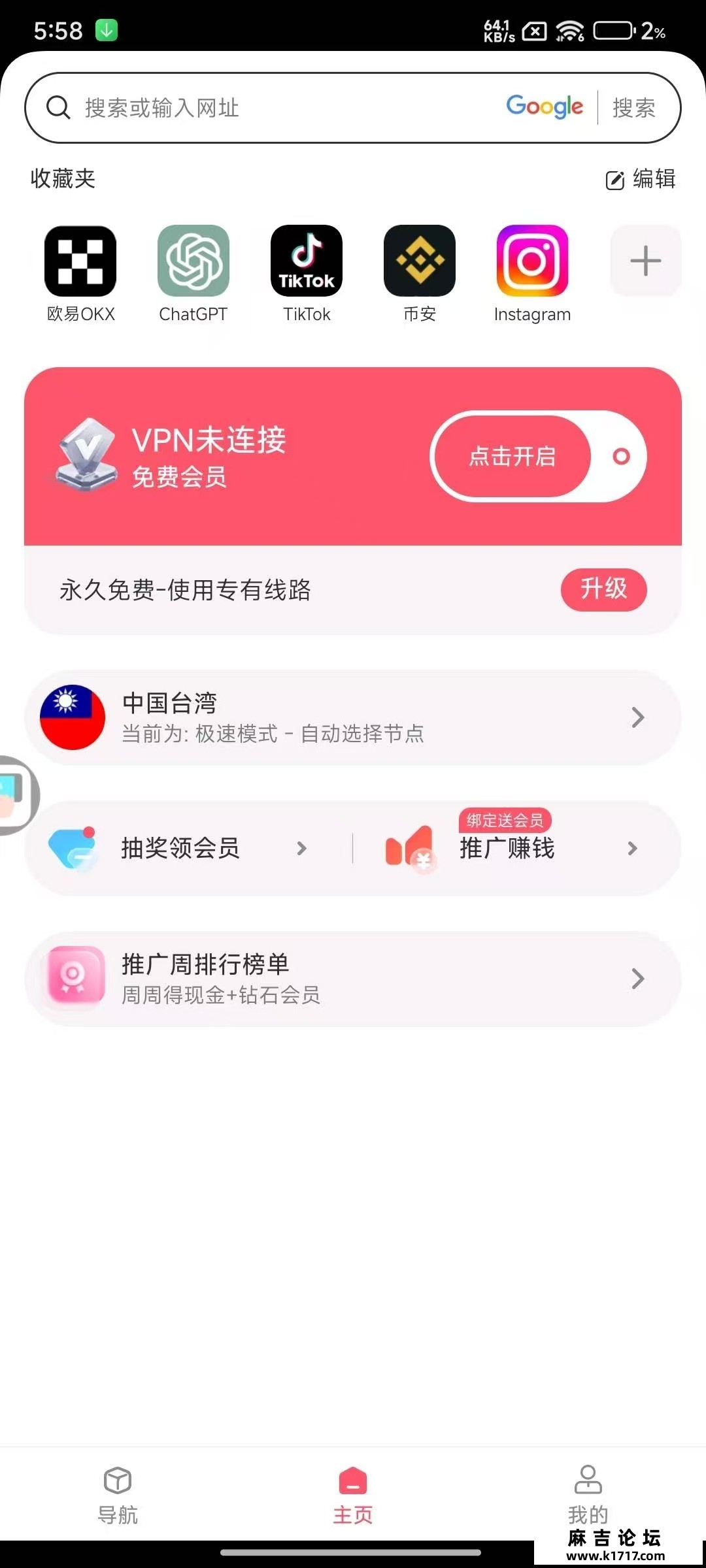Open the 欧易OKX bookmark
Viewport: 706px width, 1568px height.
[x=80, y=261]
